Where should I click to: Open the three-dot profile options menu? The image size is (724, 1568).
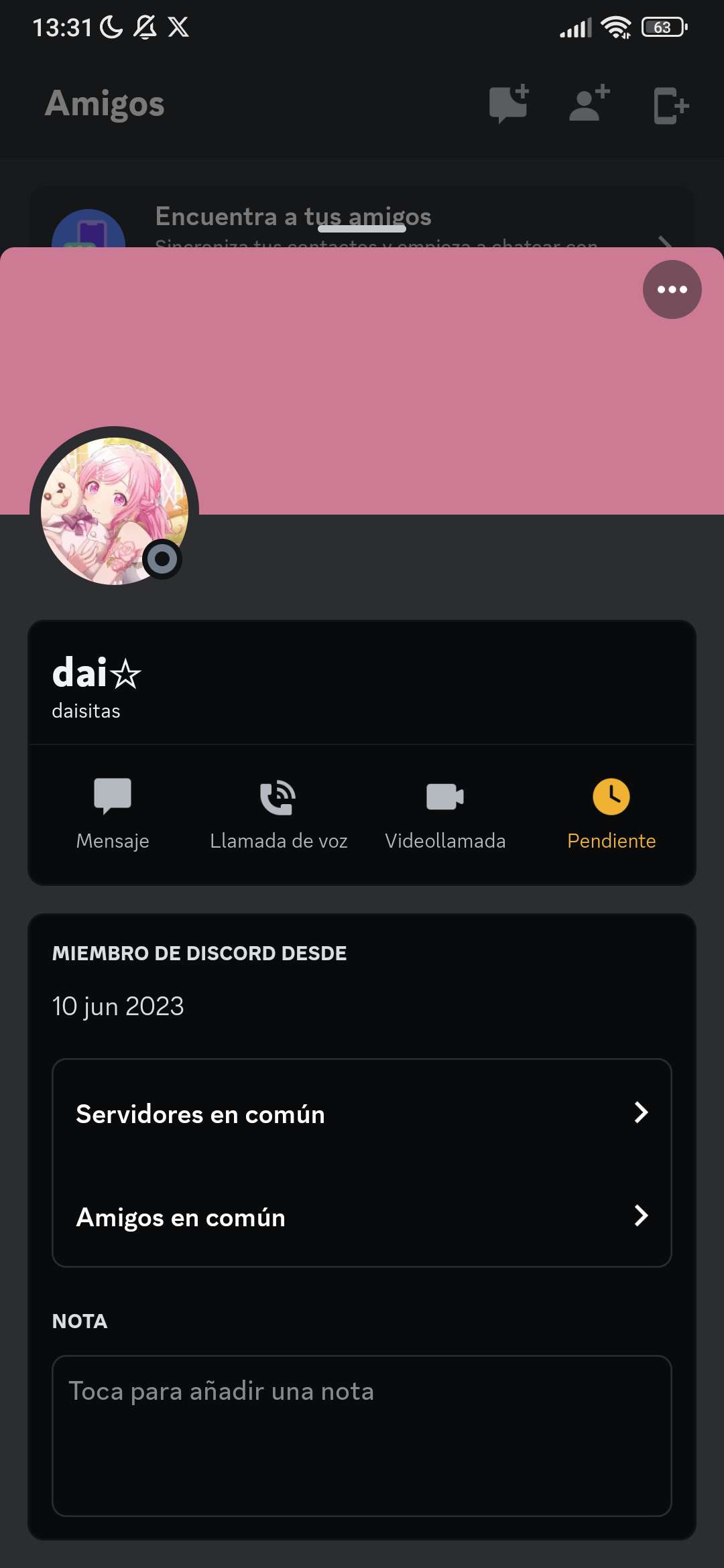point(672,289)
